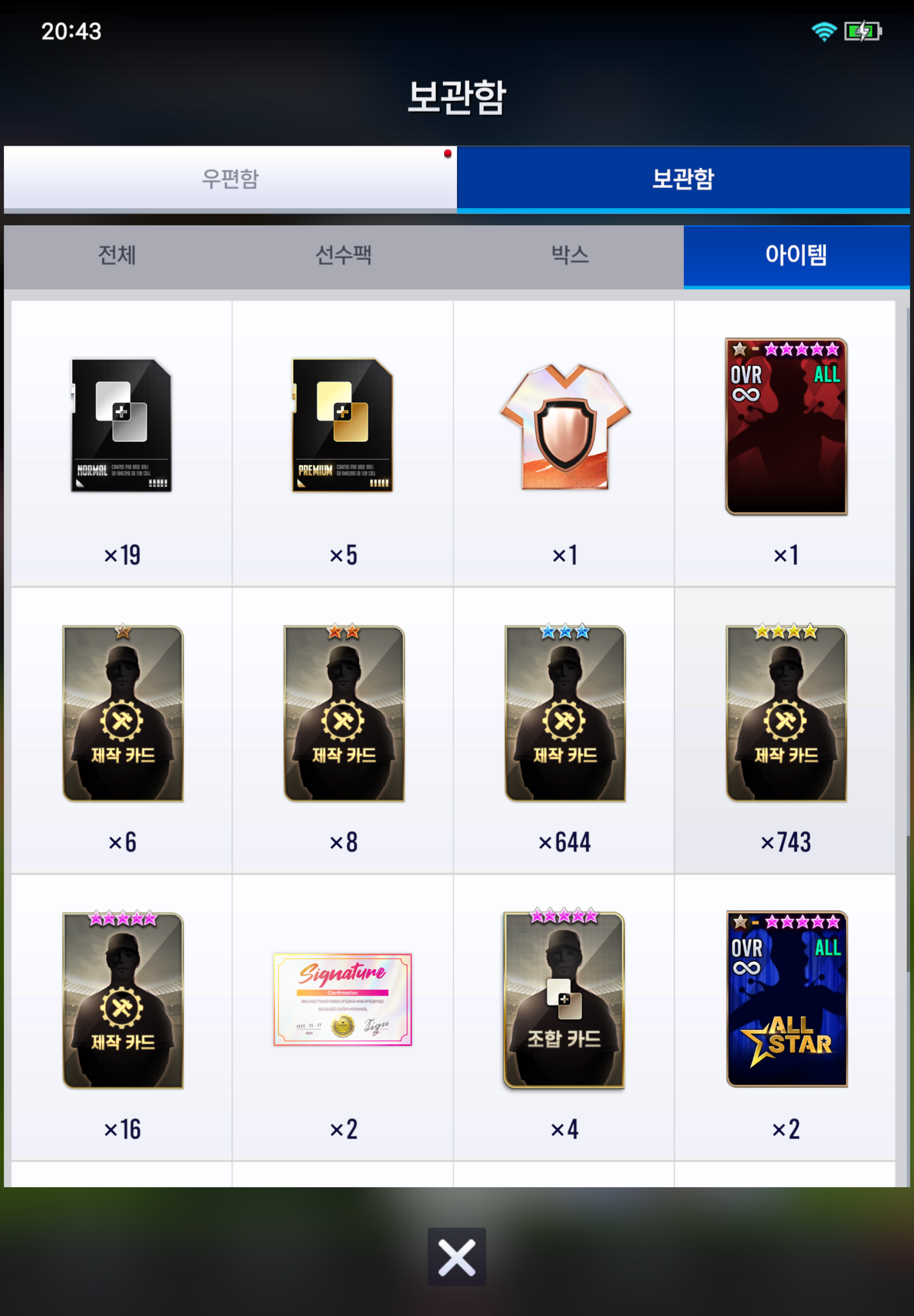Viewport: 914px width, 1316px height.
Task: Close the 보관함 window
Action: tap(457, 1257)
